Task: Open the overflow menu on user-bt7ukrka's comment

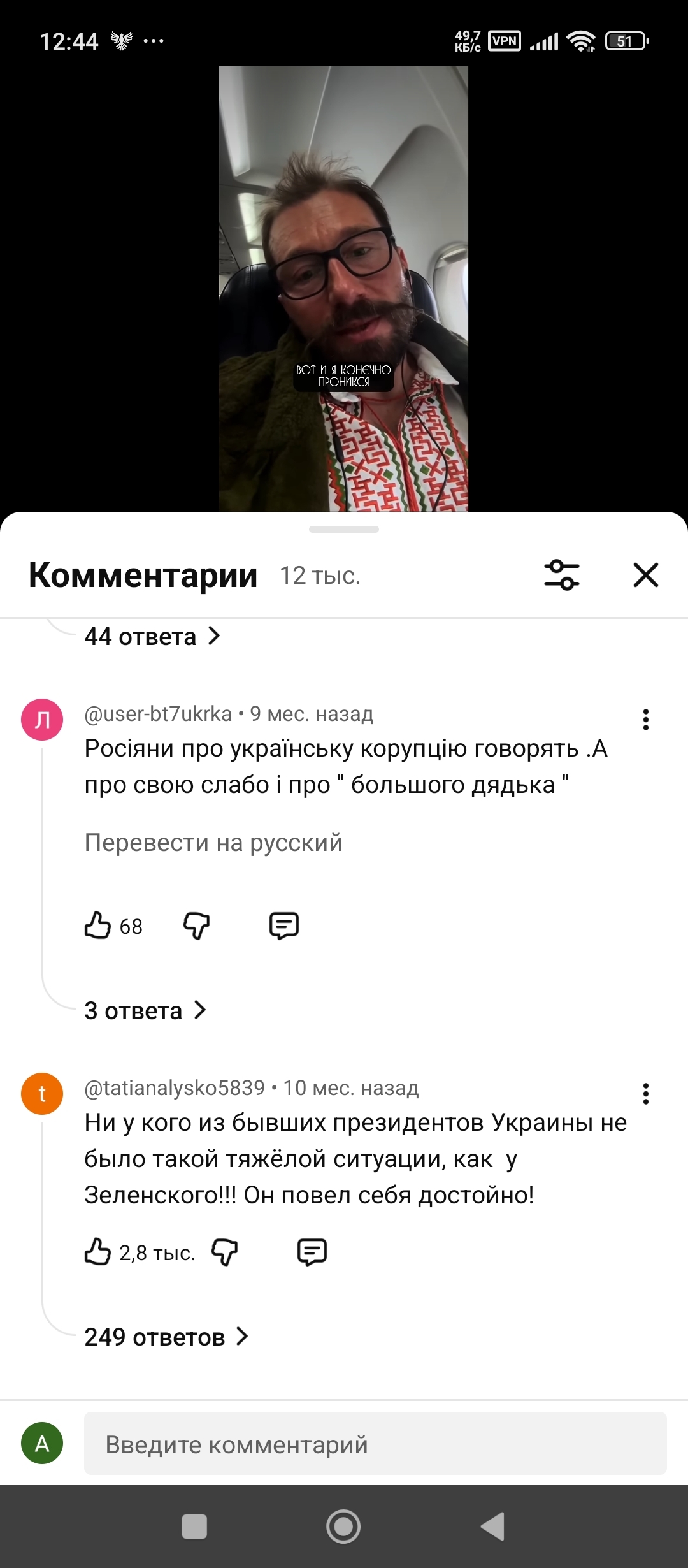Action: (645, 720)
